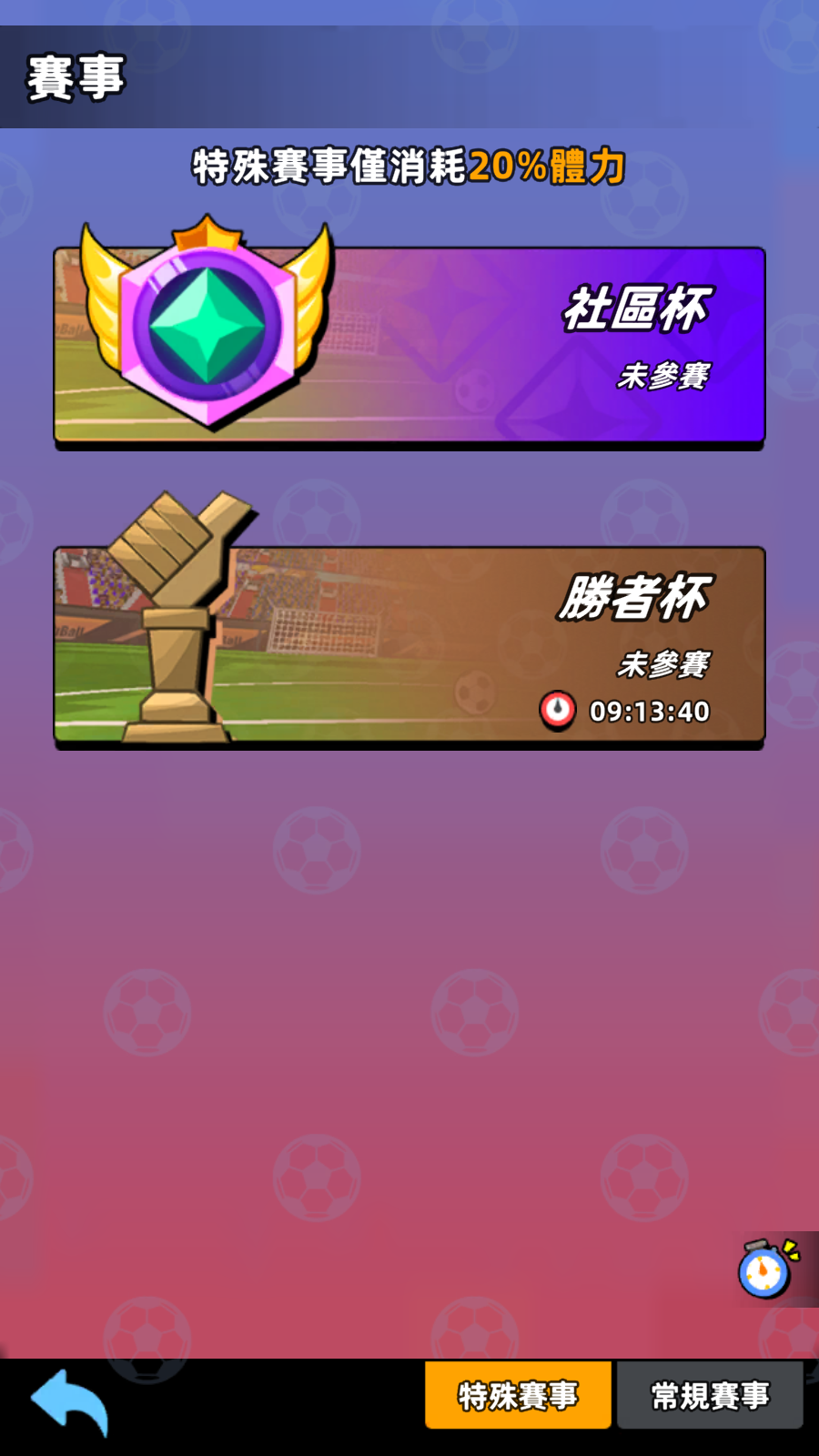Switch to the 常規賽事 tab
819x1456 pixels.
(710, 1395)
